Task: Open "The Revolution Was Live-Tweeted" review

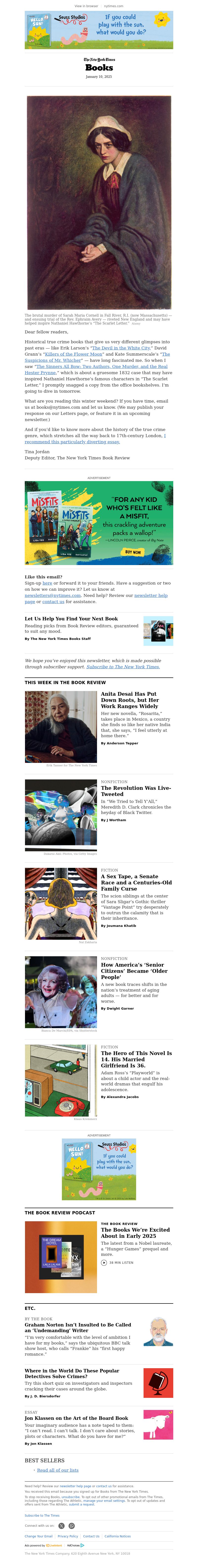Action: (x=135, y=791)
